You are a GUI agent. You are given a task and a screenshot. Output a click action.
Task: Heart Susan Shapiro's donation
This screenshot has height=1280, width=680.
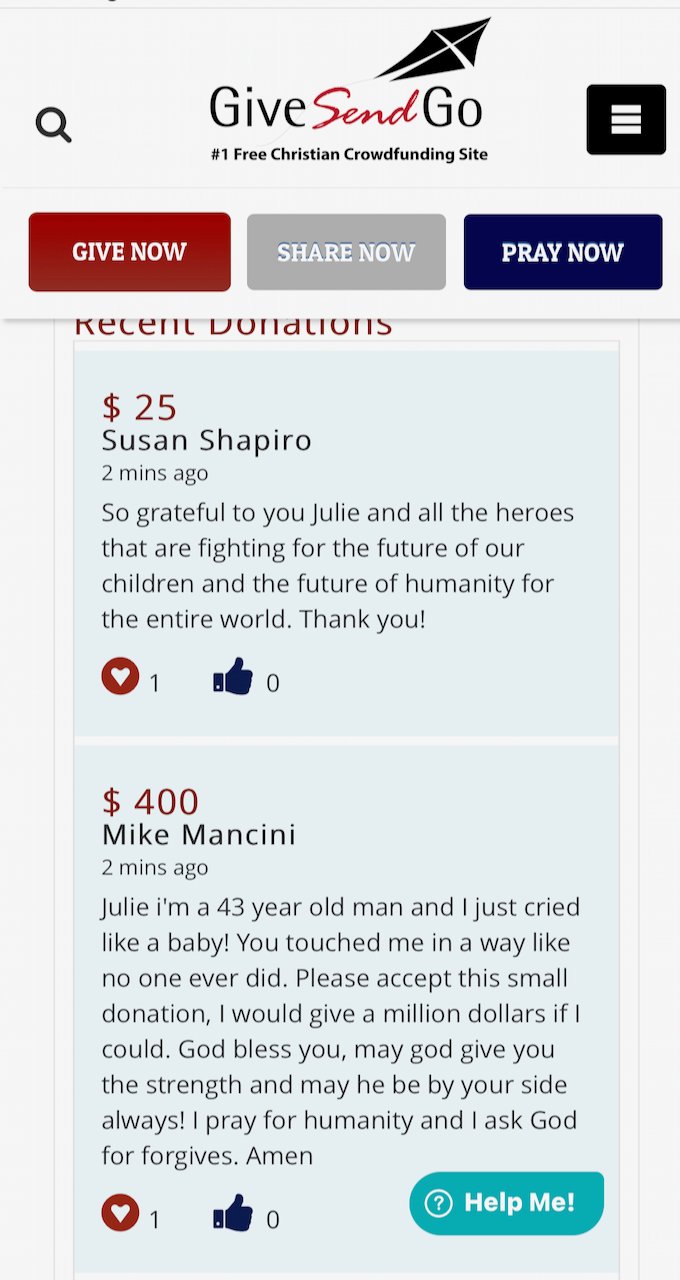coord(120,677)
